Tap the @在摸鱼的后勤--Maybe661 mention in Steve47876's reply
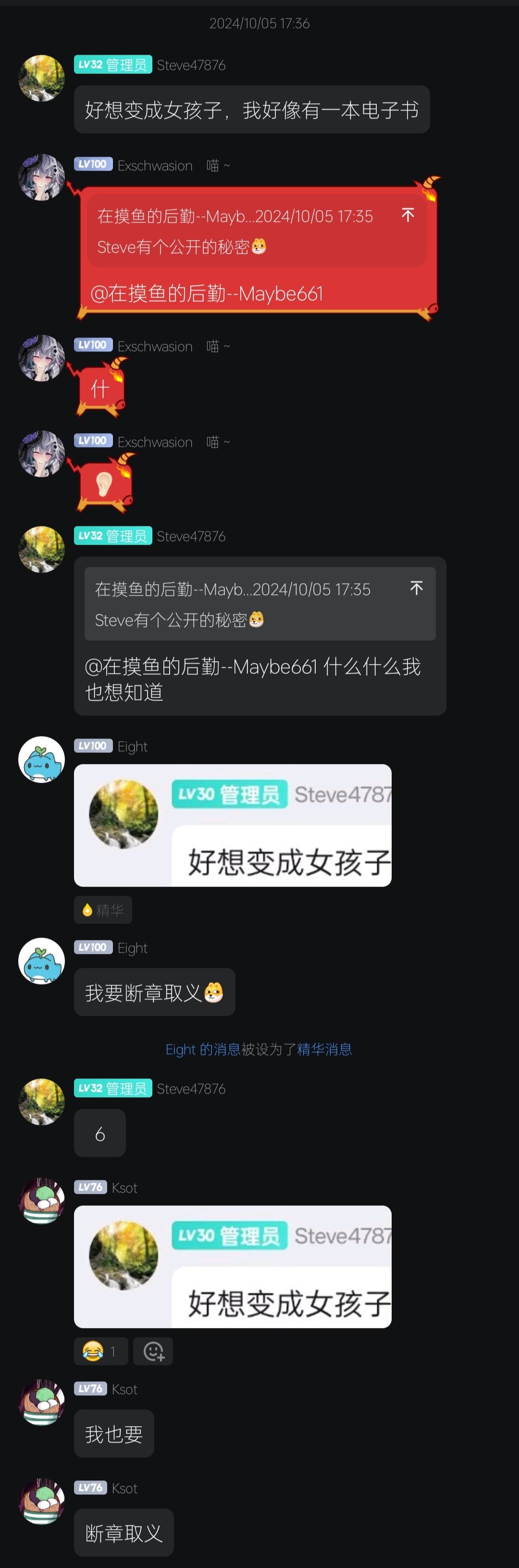 [x=201, y=667]
